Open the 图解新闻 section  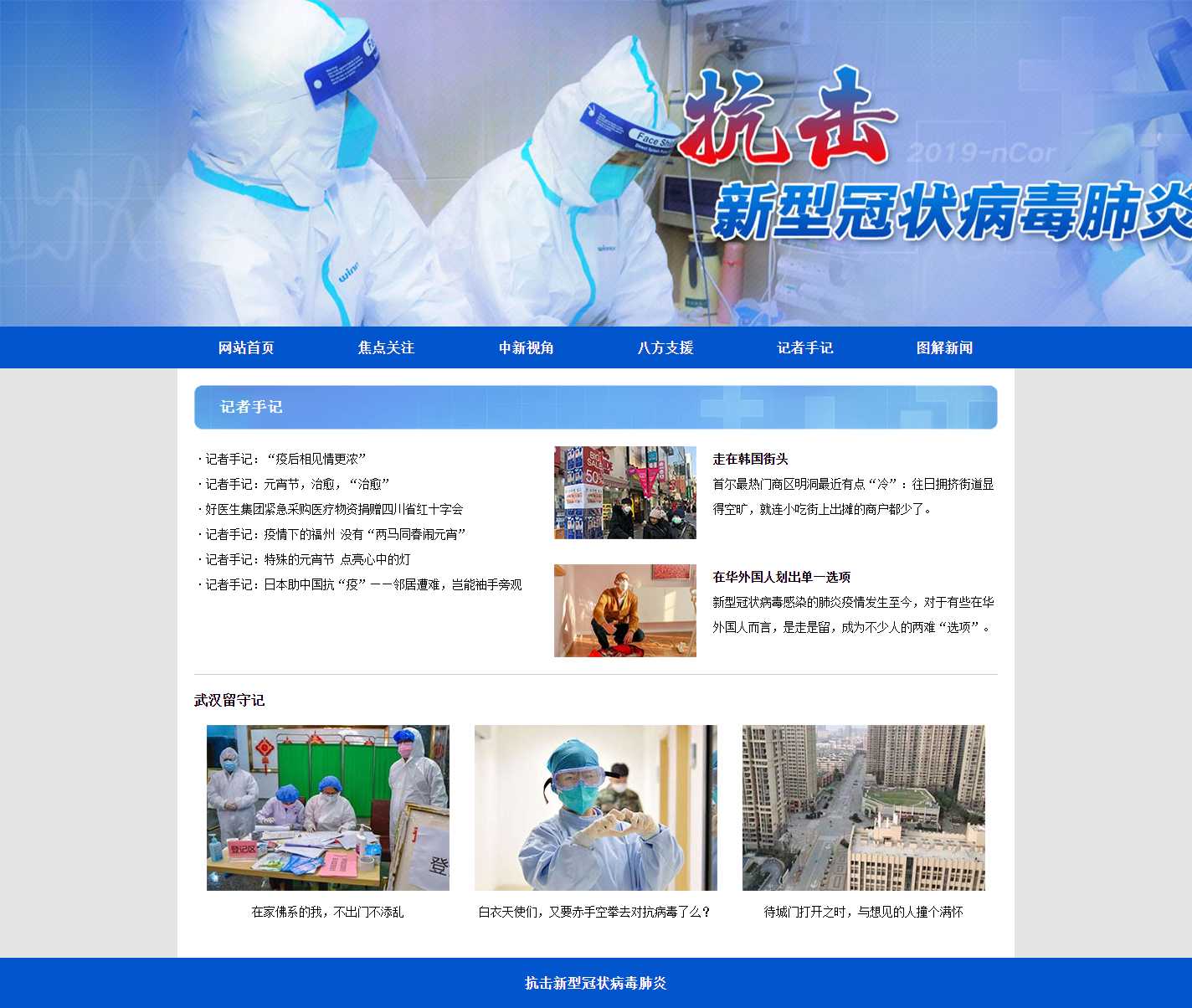pos(944,347)
